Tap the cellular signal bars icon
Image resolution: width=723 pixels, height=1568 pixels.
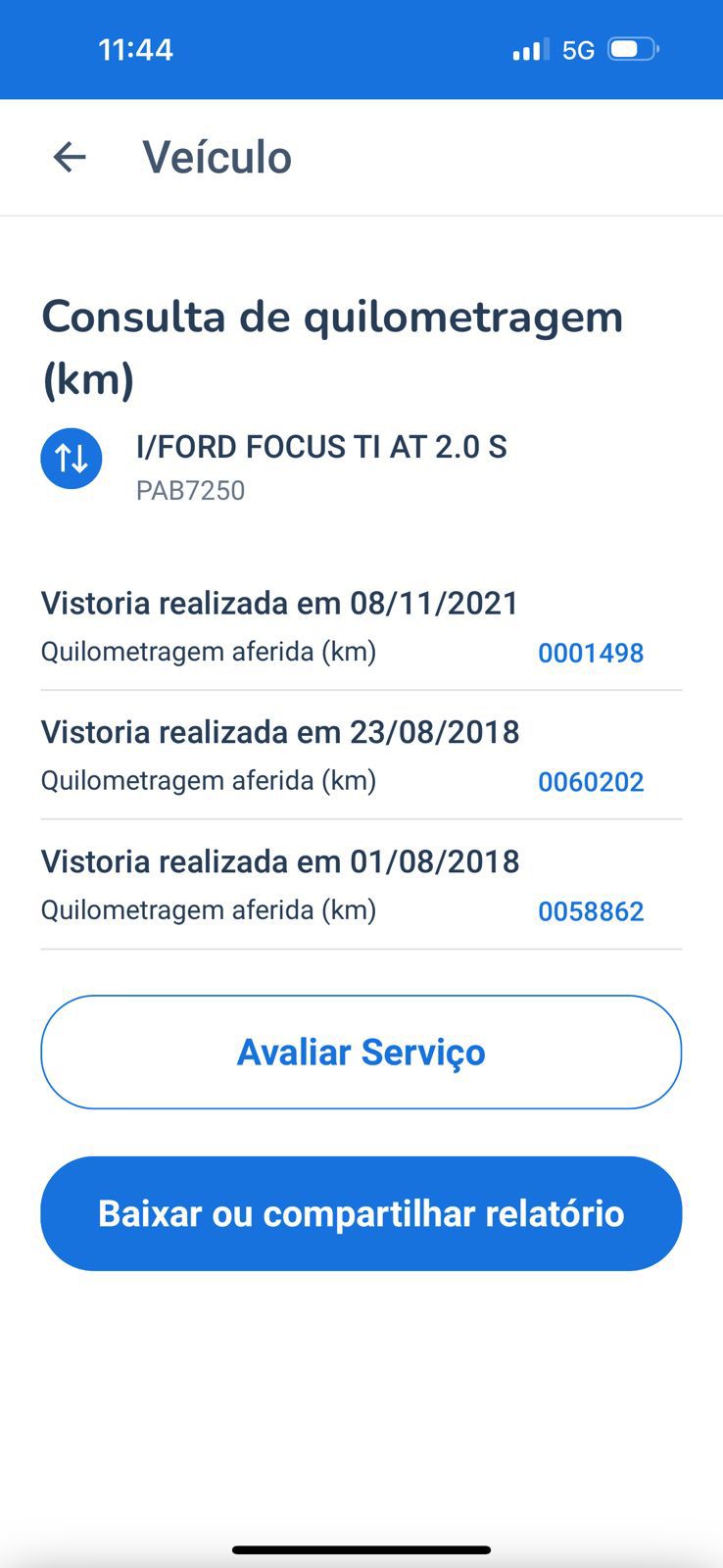tap(530, 48)
